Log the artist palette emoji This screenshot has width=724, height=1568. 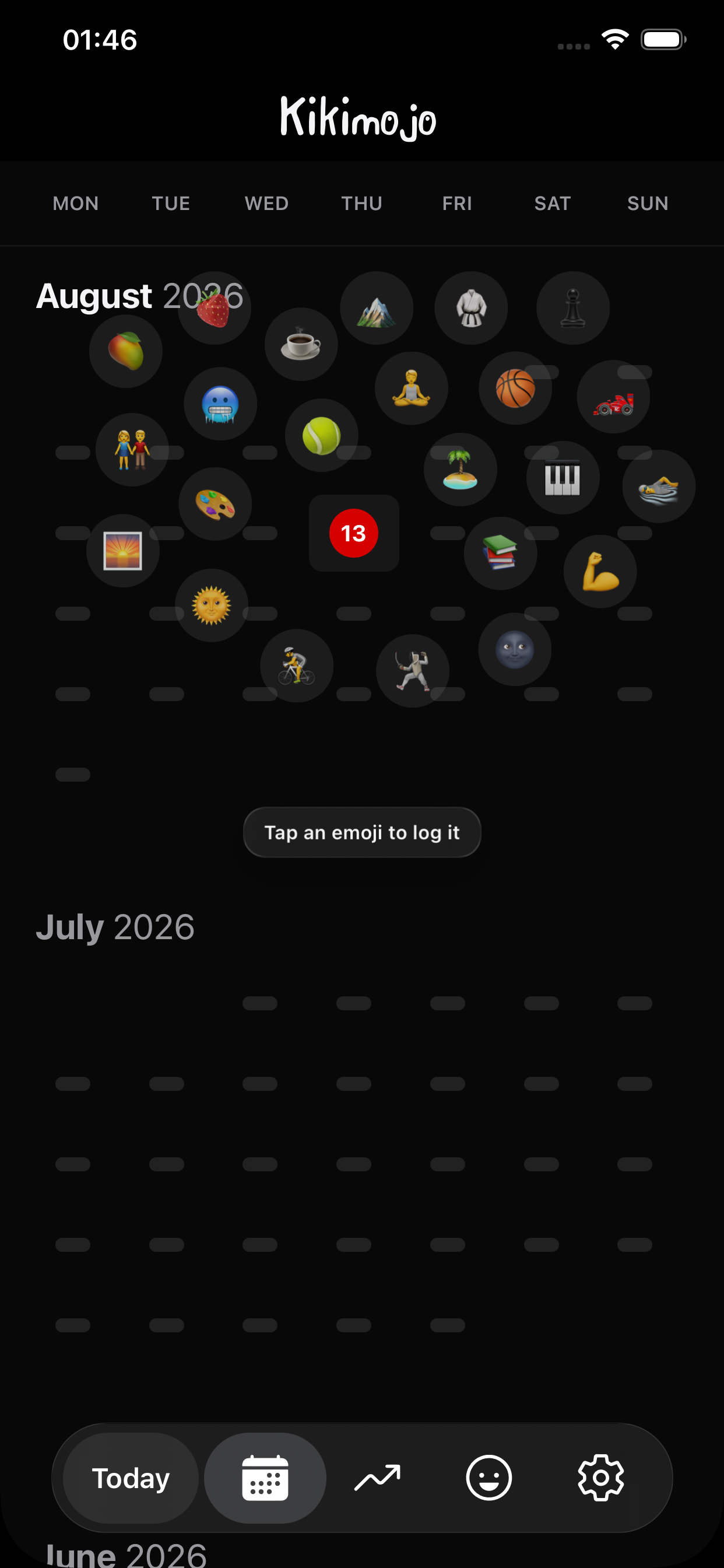coord(215,504)
